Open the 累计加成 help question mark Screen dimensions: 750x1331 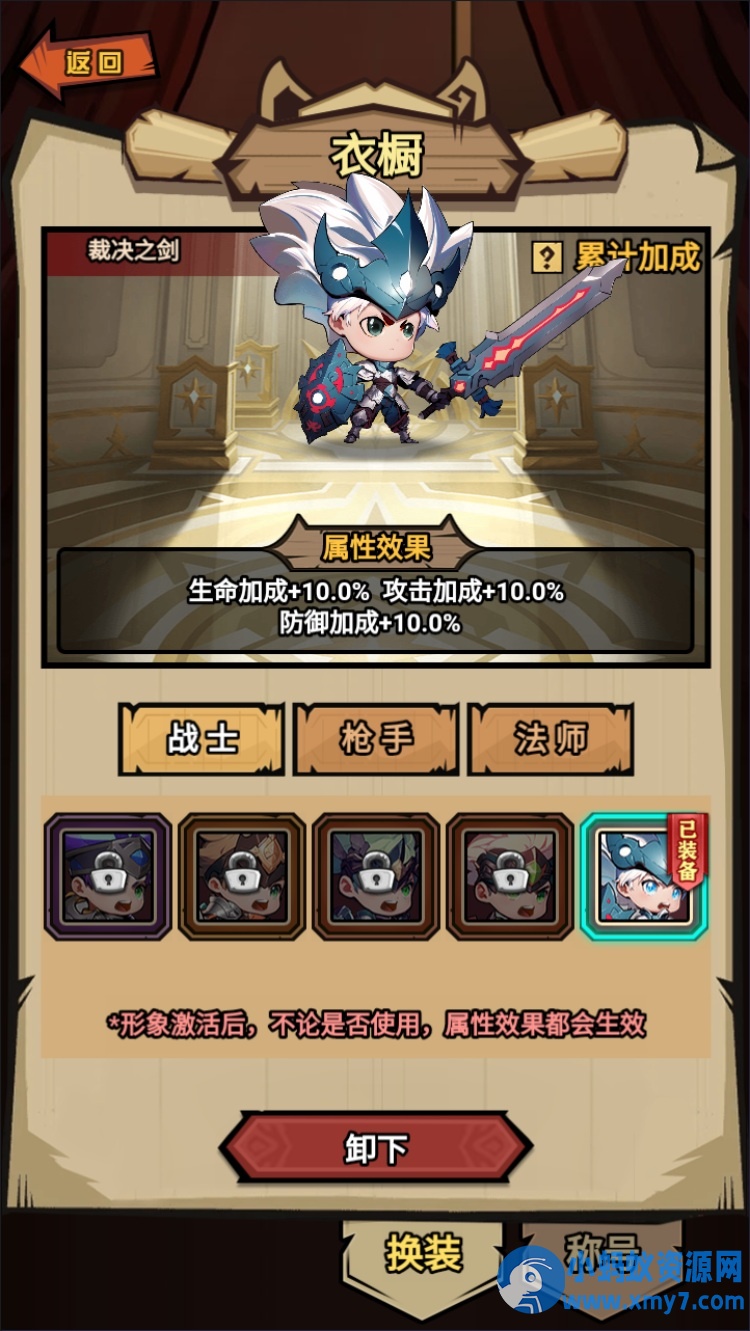point(547,257)
